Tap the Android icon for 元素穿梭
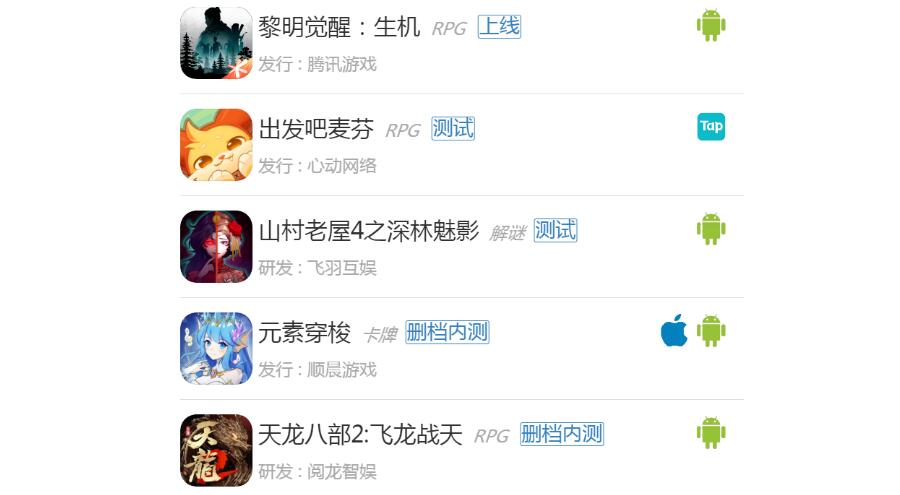900x495 pixels. pyautogui.click(x=711, y=331)
